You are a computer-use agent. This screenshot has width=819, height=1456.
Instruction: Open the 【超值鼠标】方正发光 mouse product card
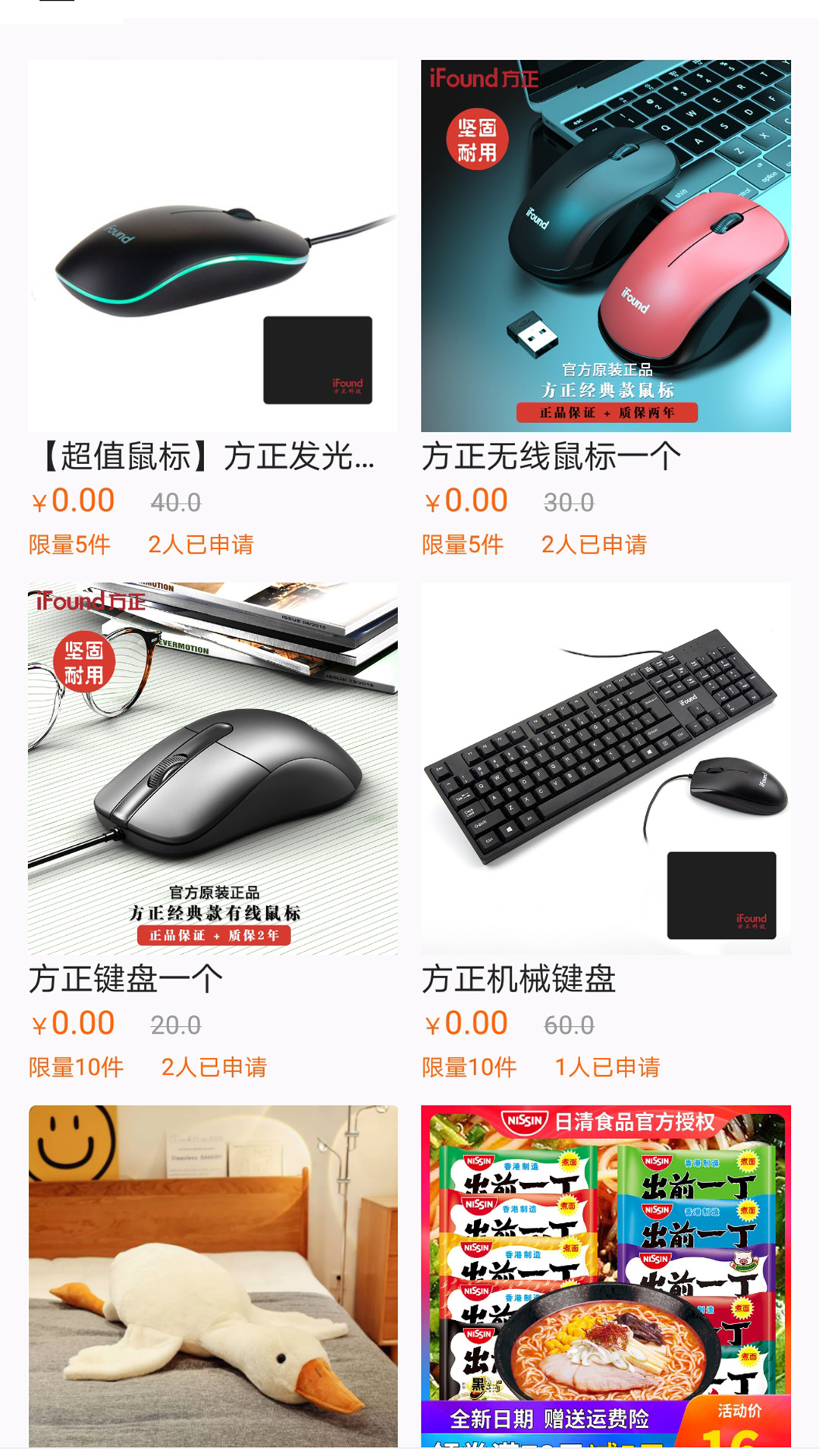pos(212,246)
